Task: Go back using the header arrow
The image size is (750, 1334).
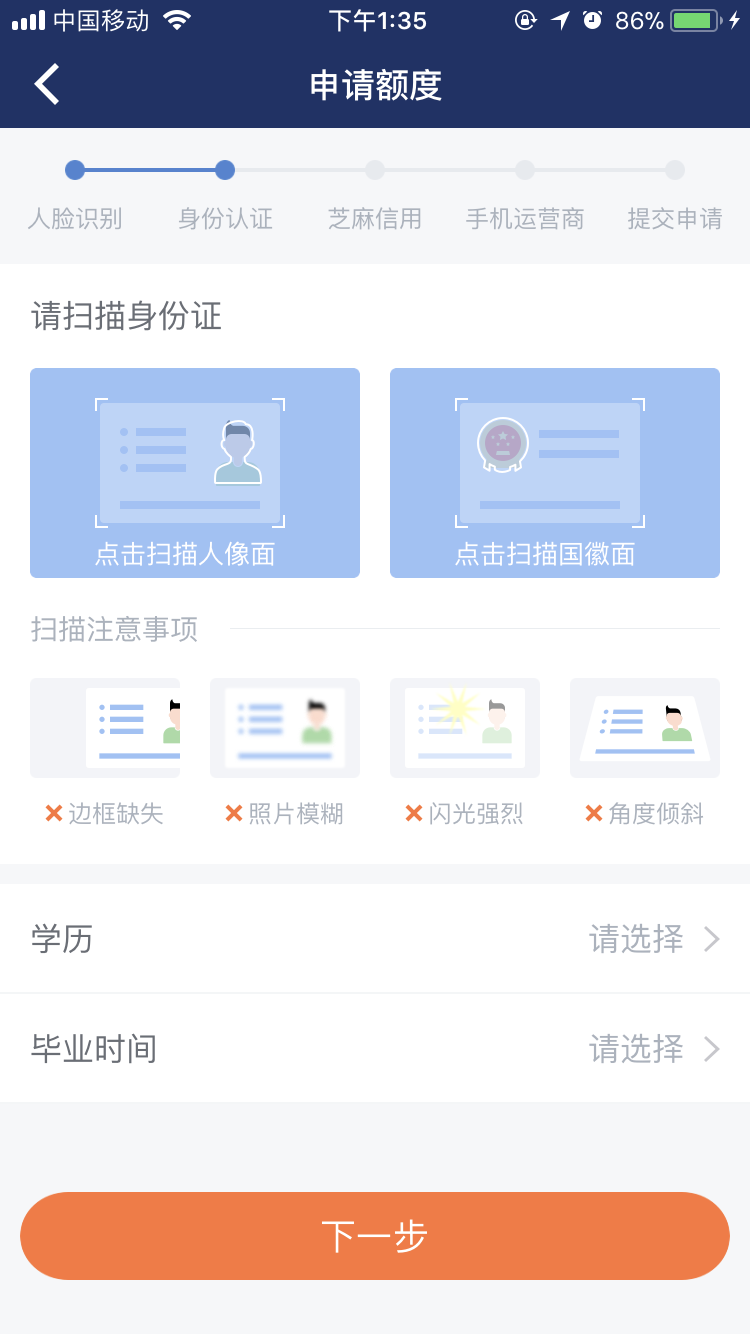Action: click(x=47, y=85)
